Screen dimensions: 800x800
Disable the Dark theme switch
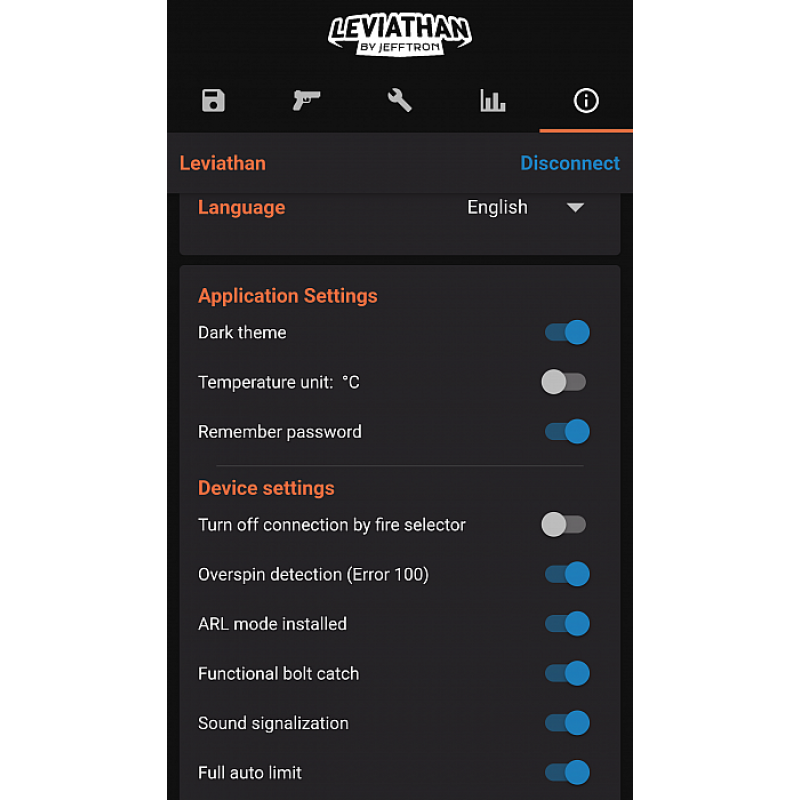(x=567, y=332)
